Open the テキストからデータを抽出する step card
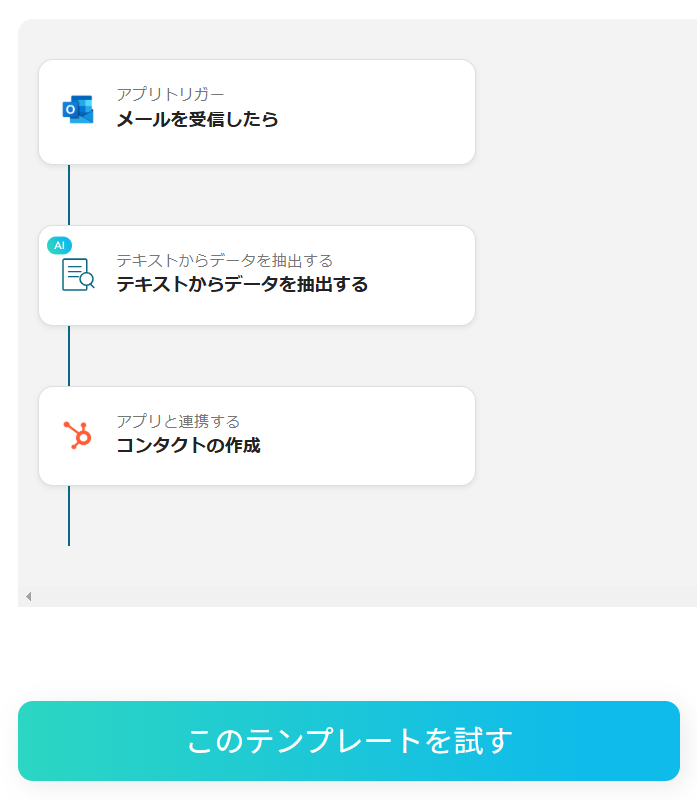 pyautogui.click(x=256, y=275)
